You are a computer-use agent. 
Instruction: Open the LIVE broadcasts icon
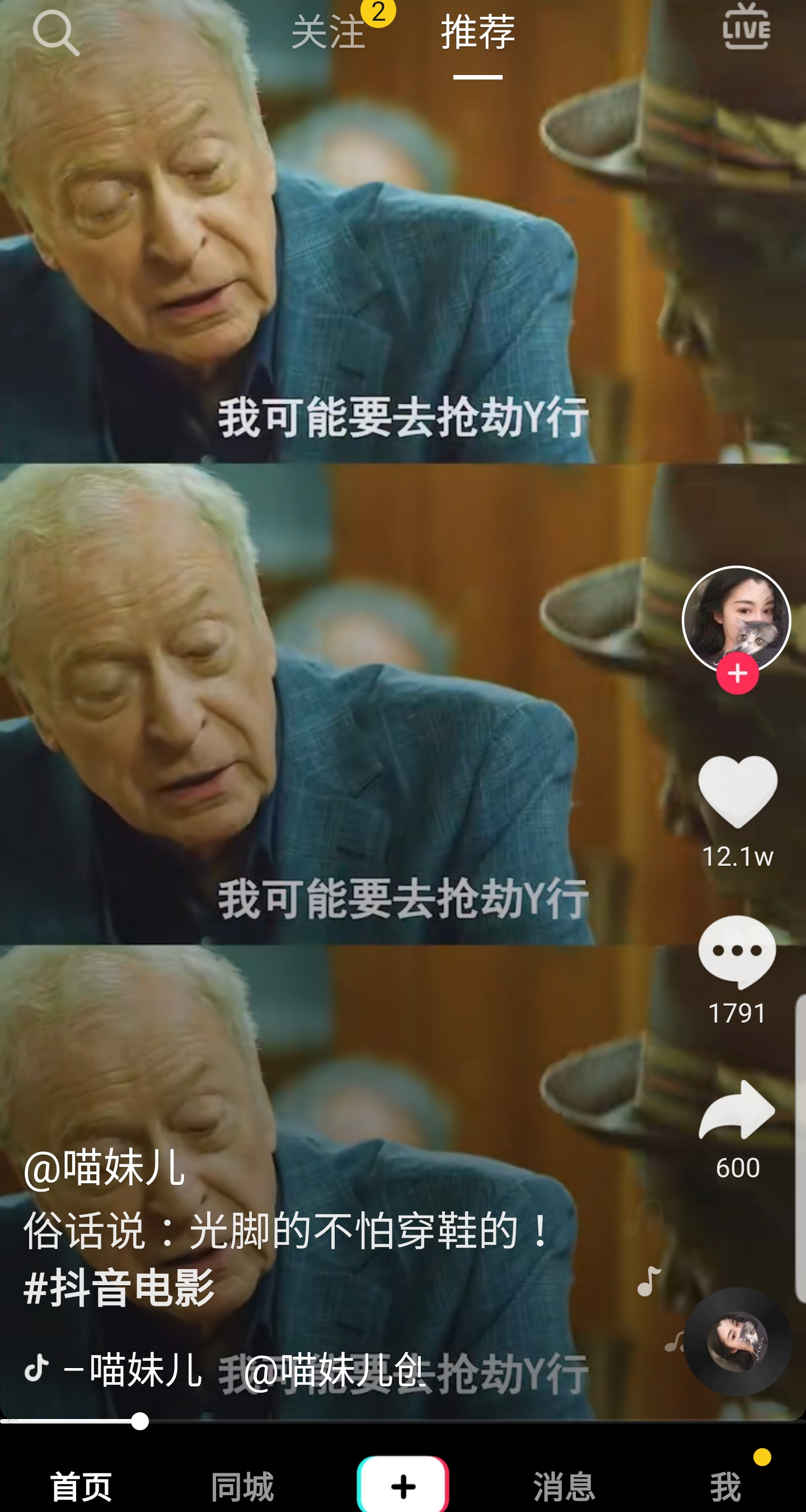point(746,27)
